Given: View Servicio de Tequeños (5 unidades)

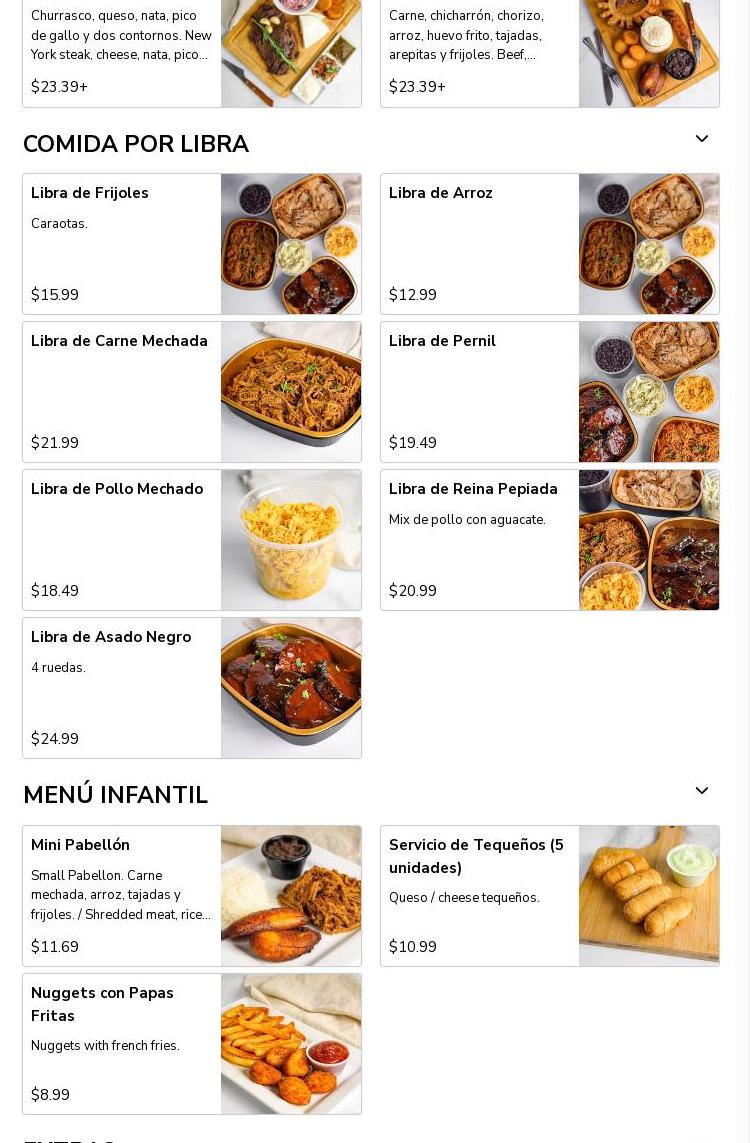Looking at the screenshot, I should pos(549,896).
